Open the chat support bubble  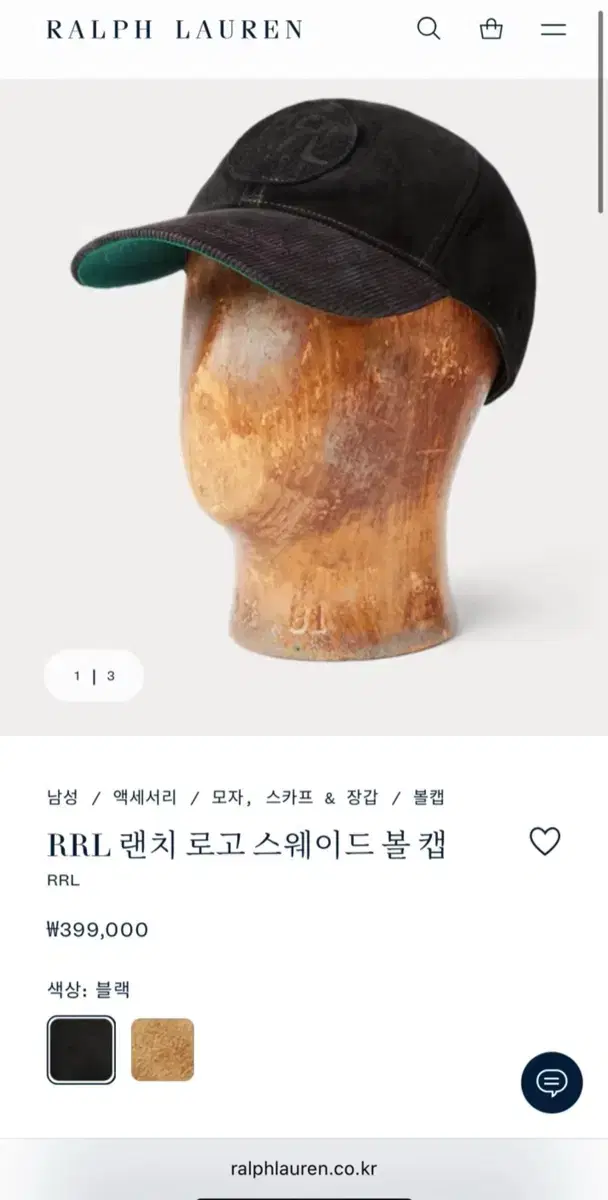pyautogui.click(x=551, y=1082)
